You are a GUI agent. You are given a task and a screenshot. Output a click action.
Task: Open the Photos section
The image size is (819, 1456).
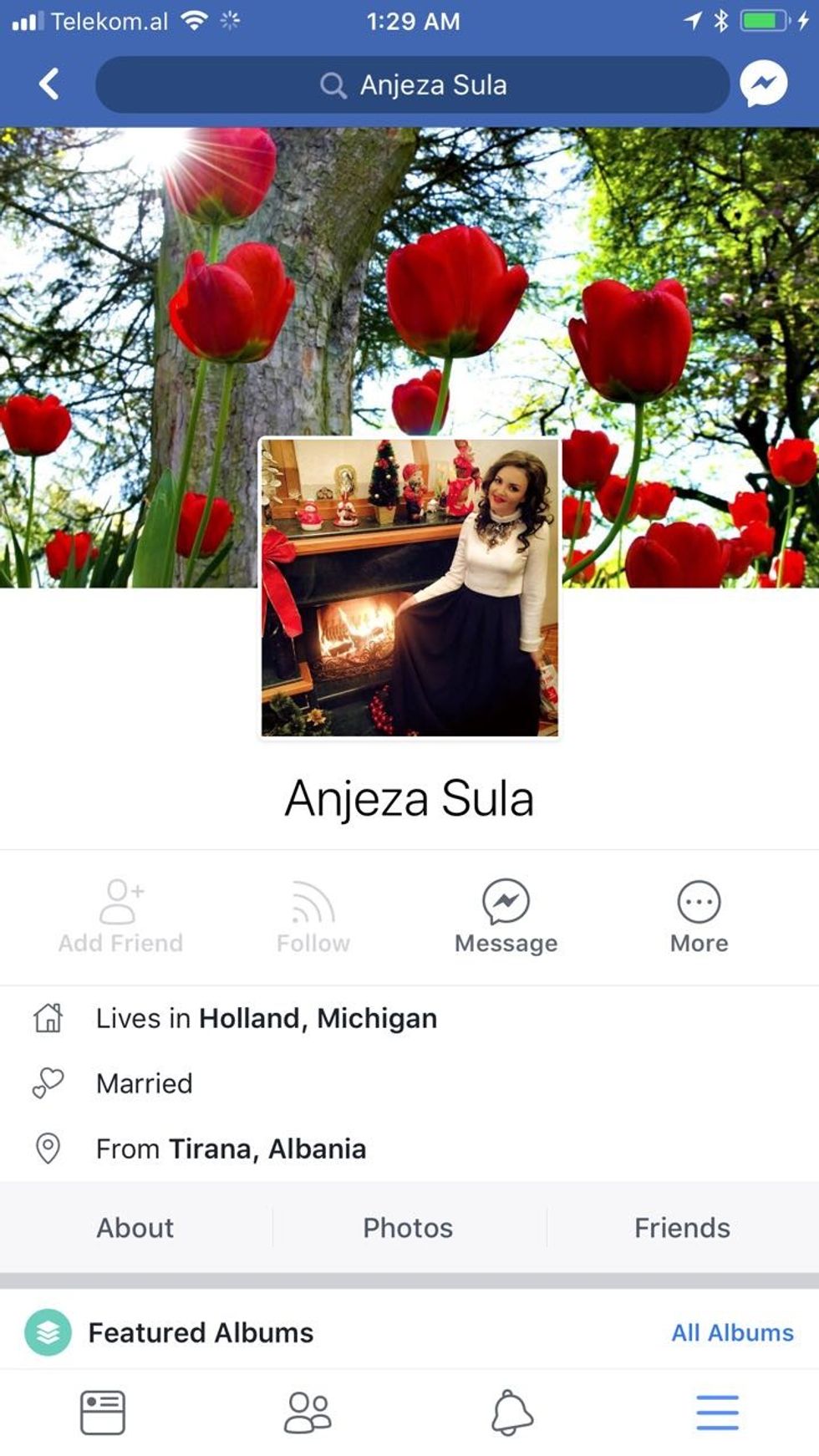pos(408,1227)
